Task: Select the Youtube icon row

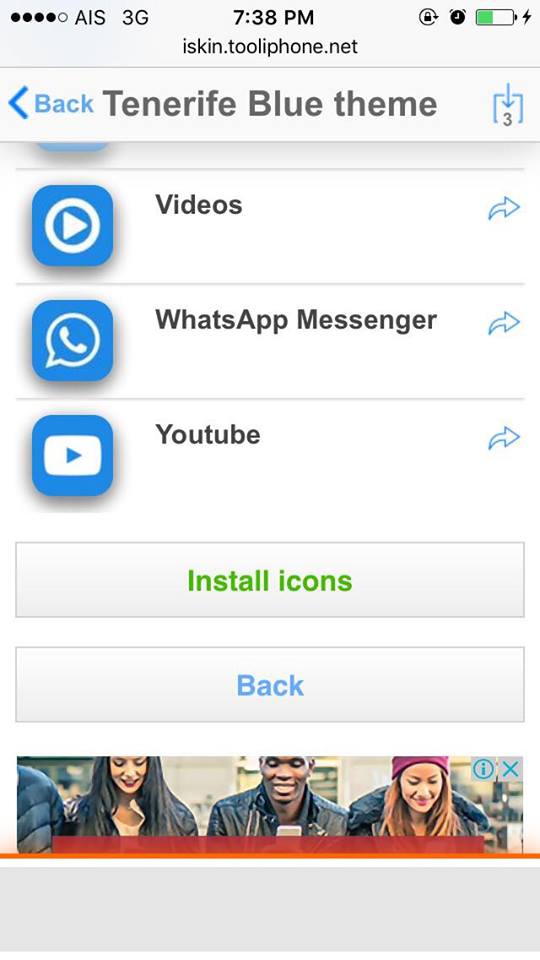Action: point(270,456)
